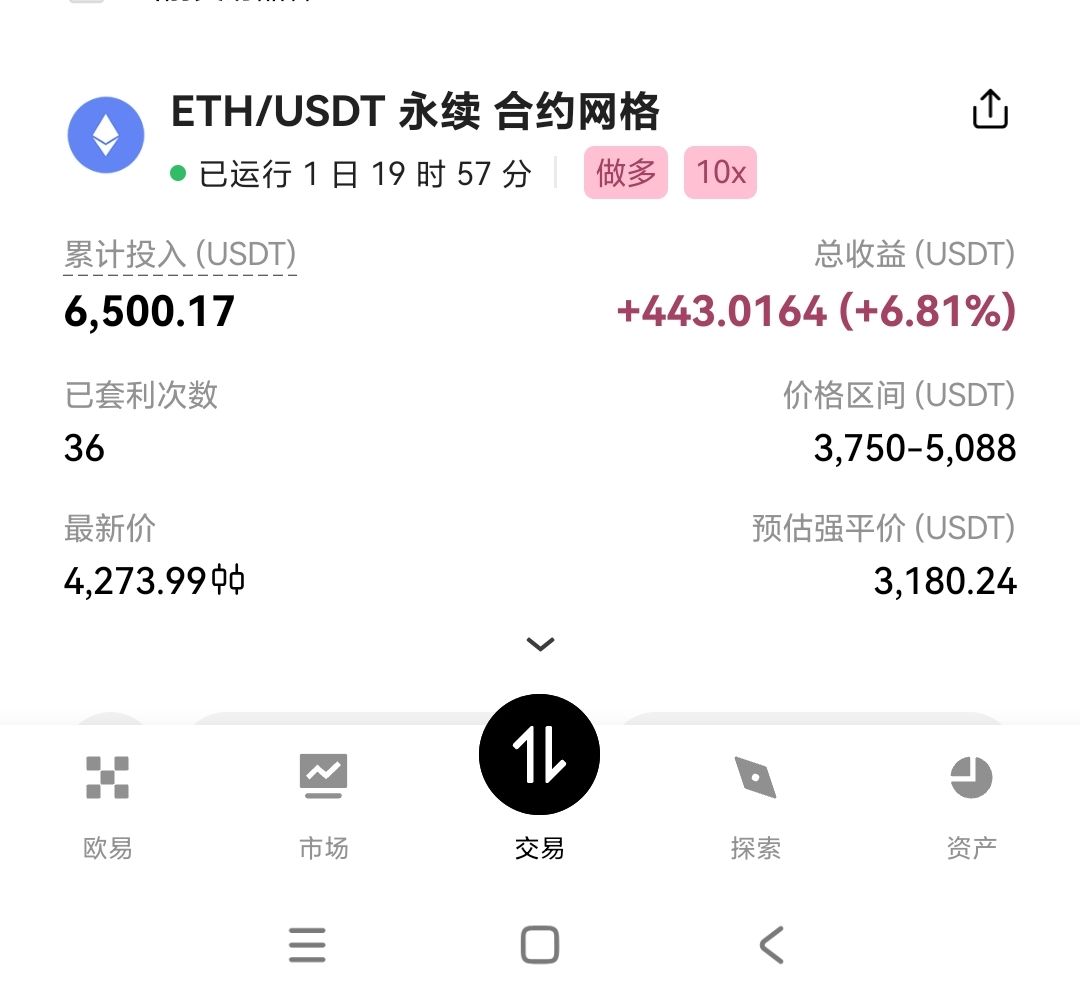Open the ETH/USDT 永续 合约网格 bot details
This screenshot has width=1080, height=1007.
[x=415, y=112]
